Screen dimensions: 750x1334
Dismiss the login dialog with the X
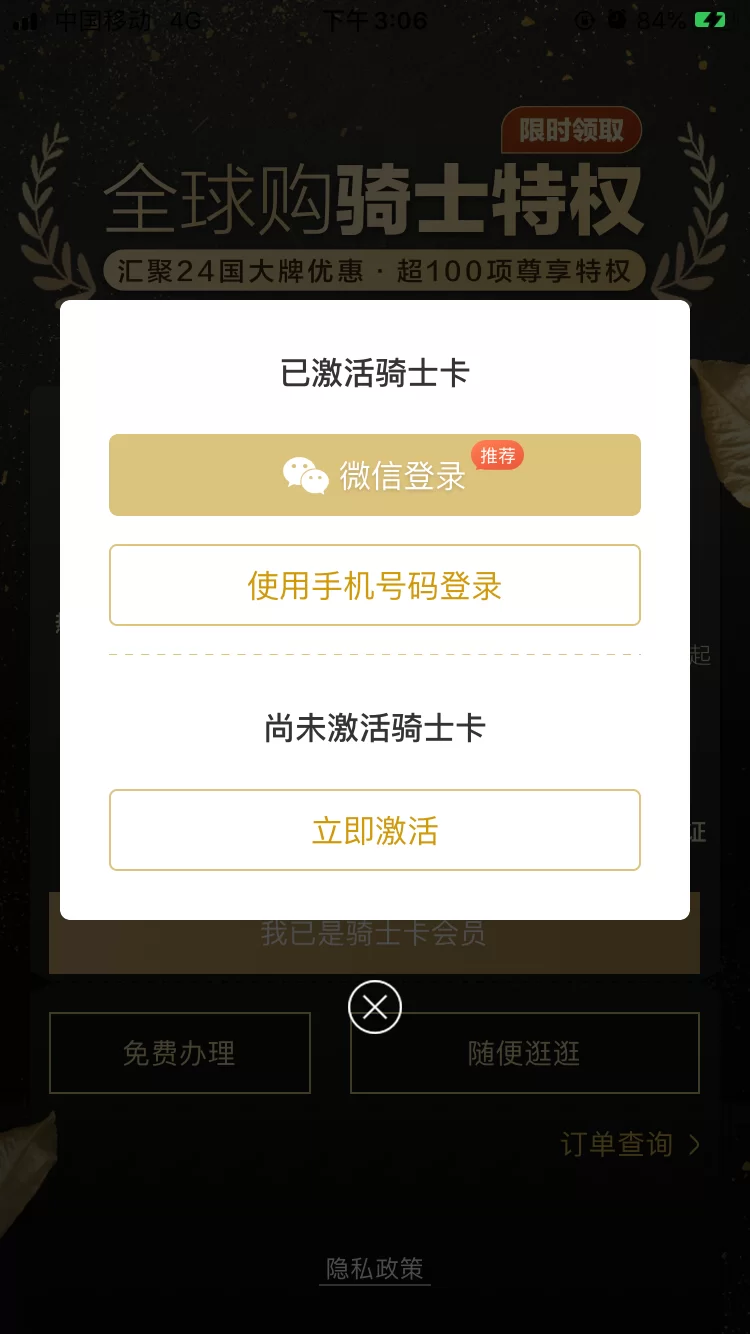point(375,1007)
